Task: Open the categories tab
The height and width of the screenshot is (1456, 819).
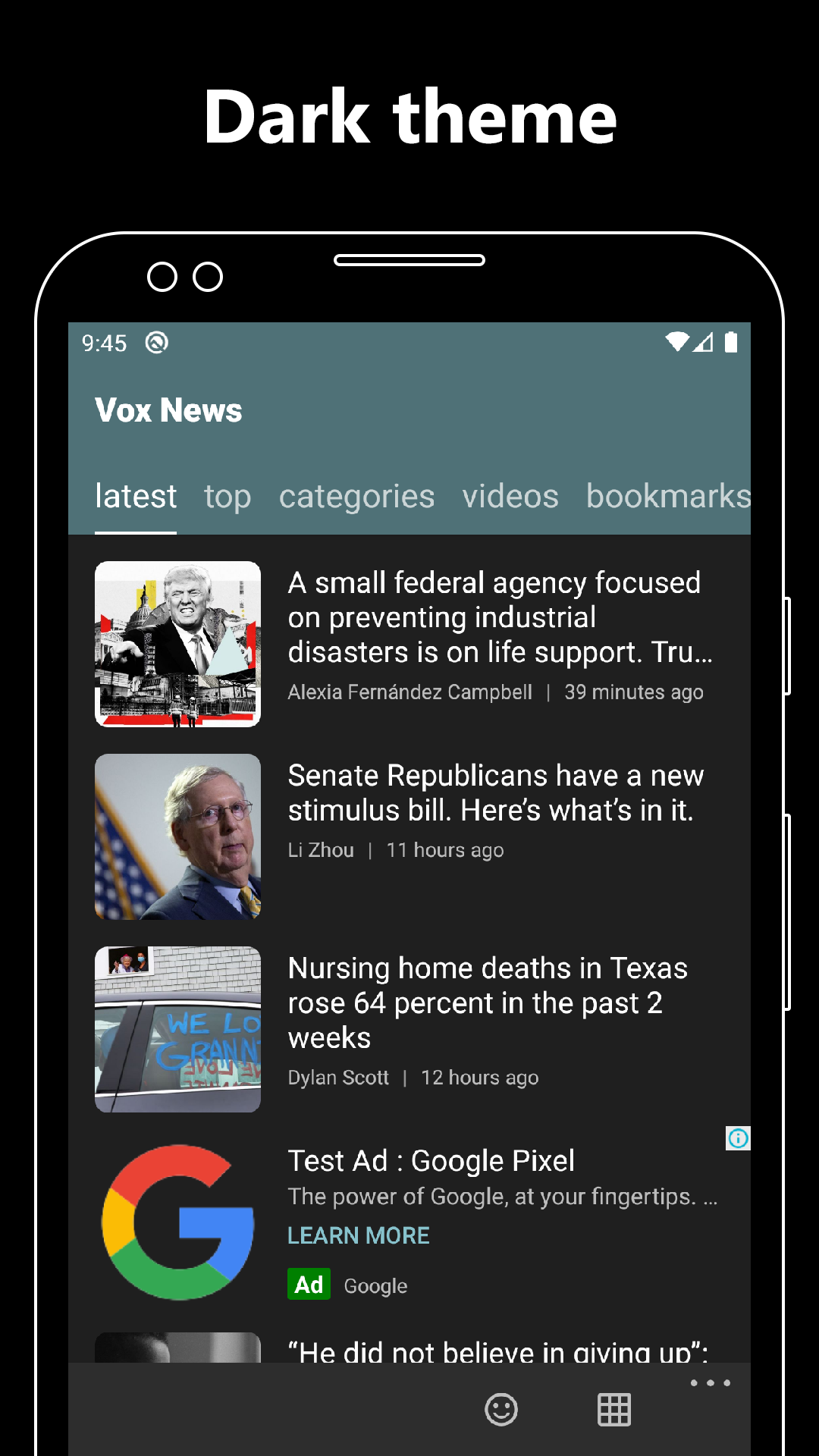Action: [357, 497]
